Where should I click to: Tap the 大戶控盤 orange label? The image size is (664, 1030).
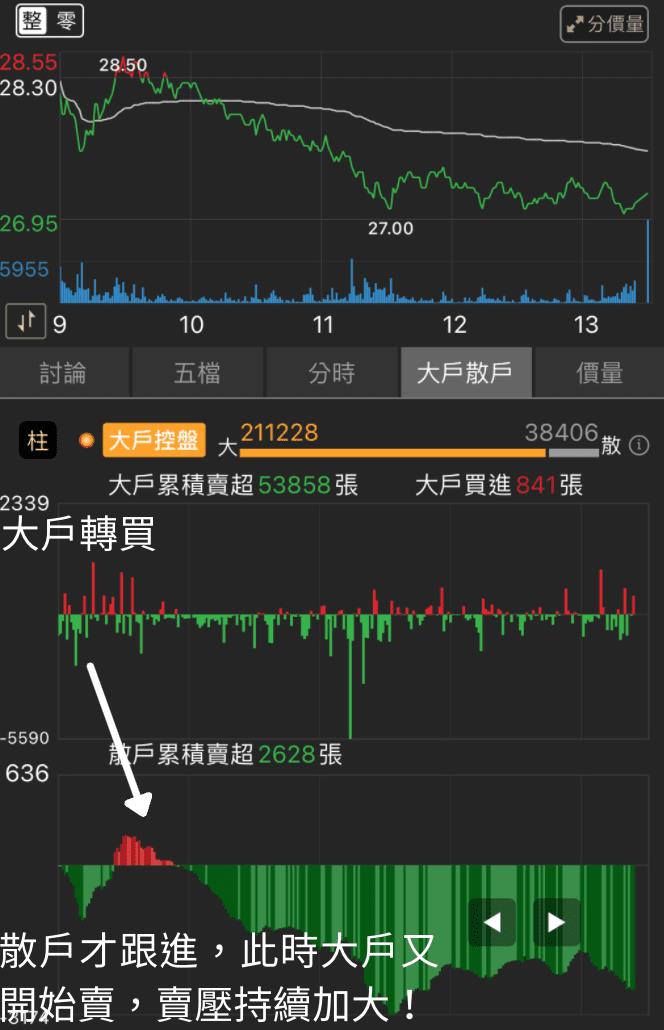pos(154,441)
